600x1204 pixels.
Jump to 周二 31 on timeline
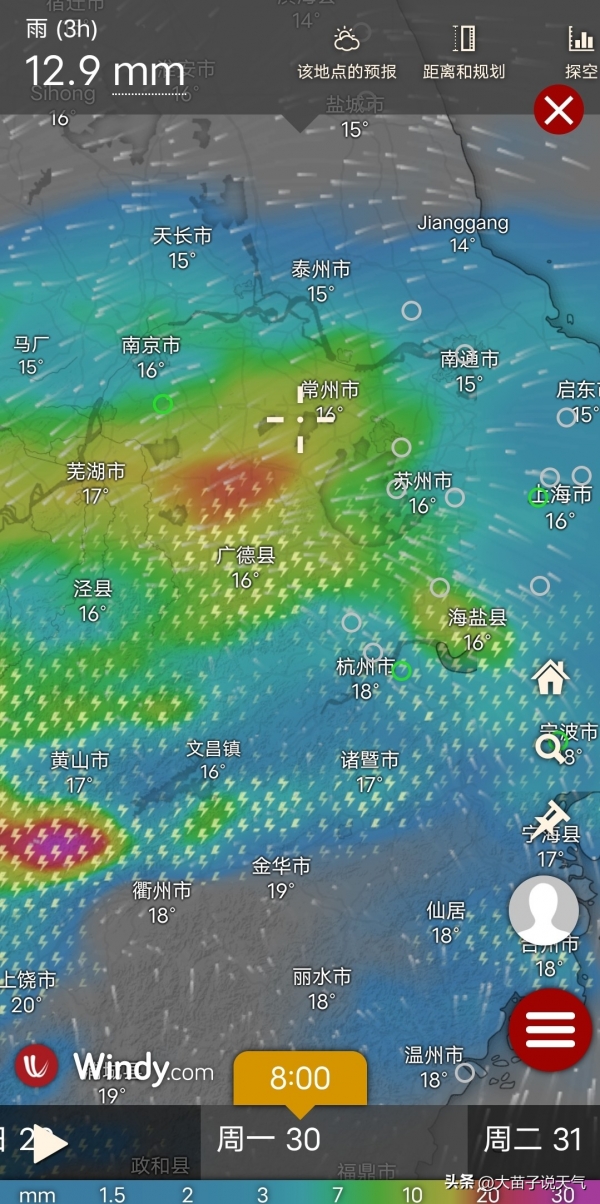(532, 1139)
